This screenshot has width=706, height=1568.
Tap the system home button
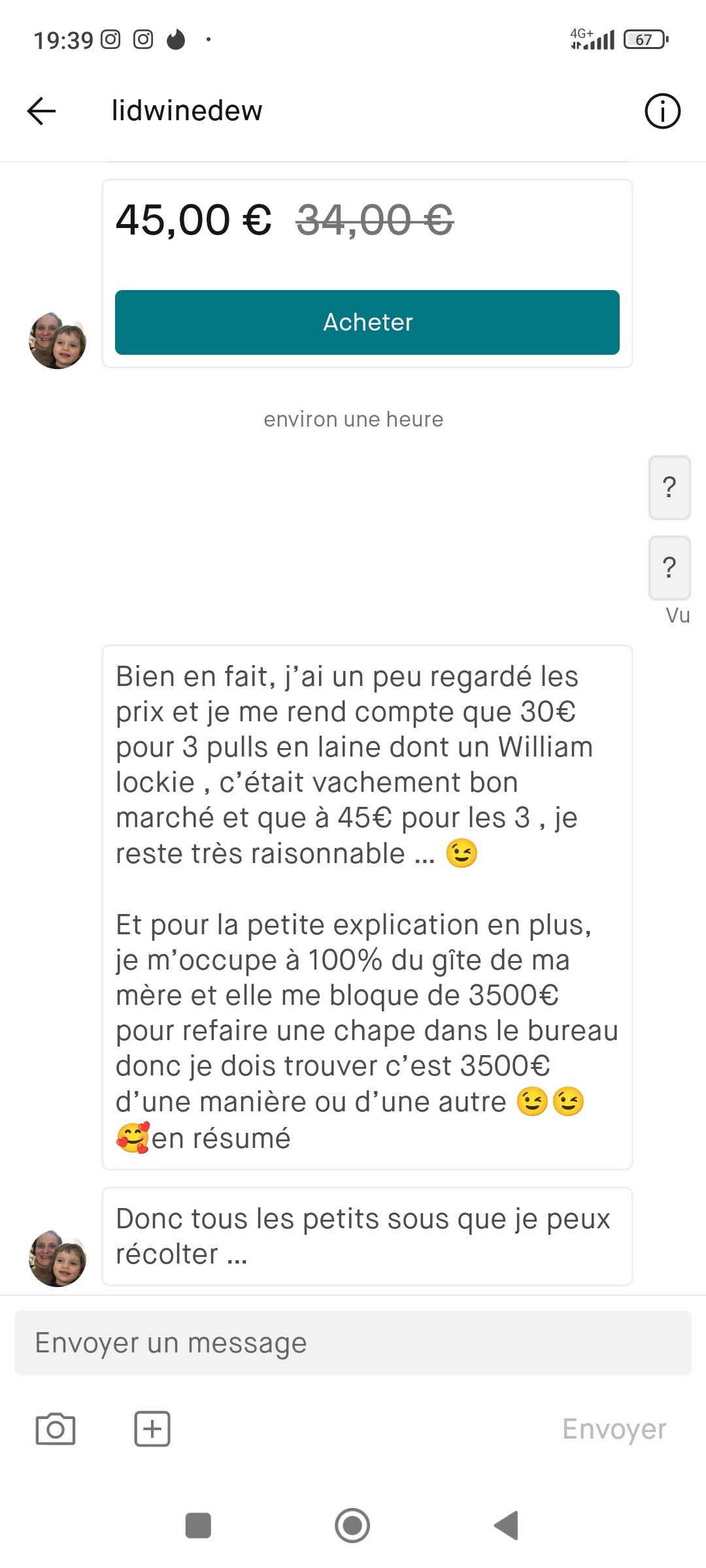point(352,1526)
